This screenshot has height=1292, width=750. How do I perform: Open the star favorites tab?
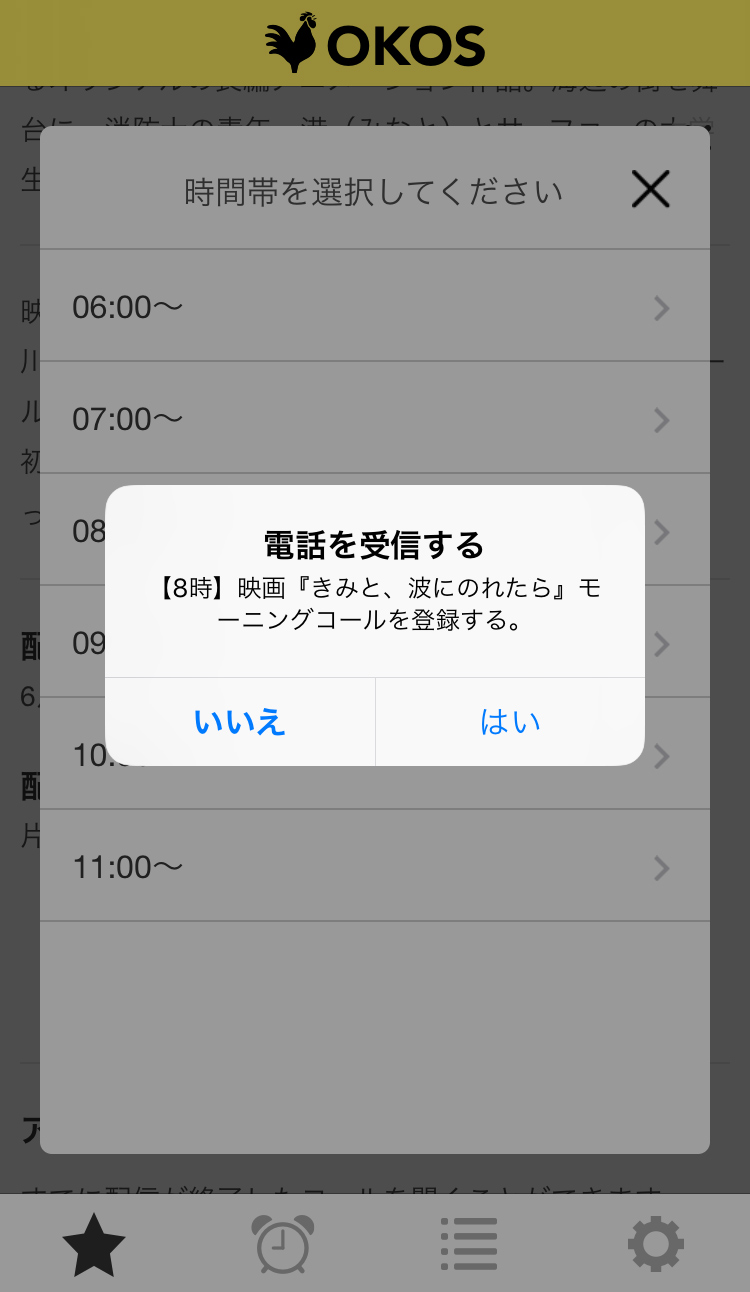click(94, 1243)
